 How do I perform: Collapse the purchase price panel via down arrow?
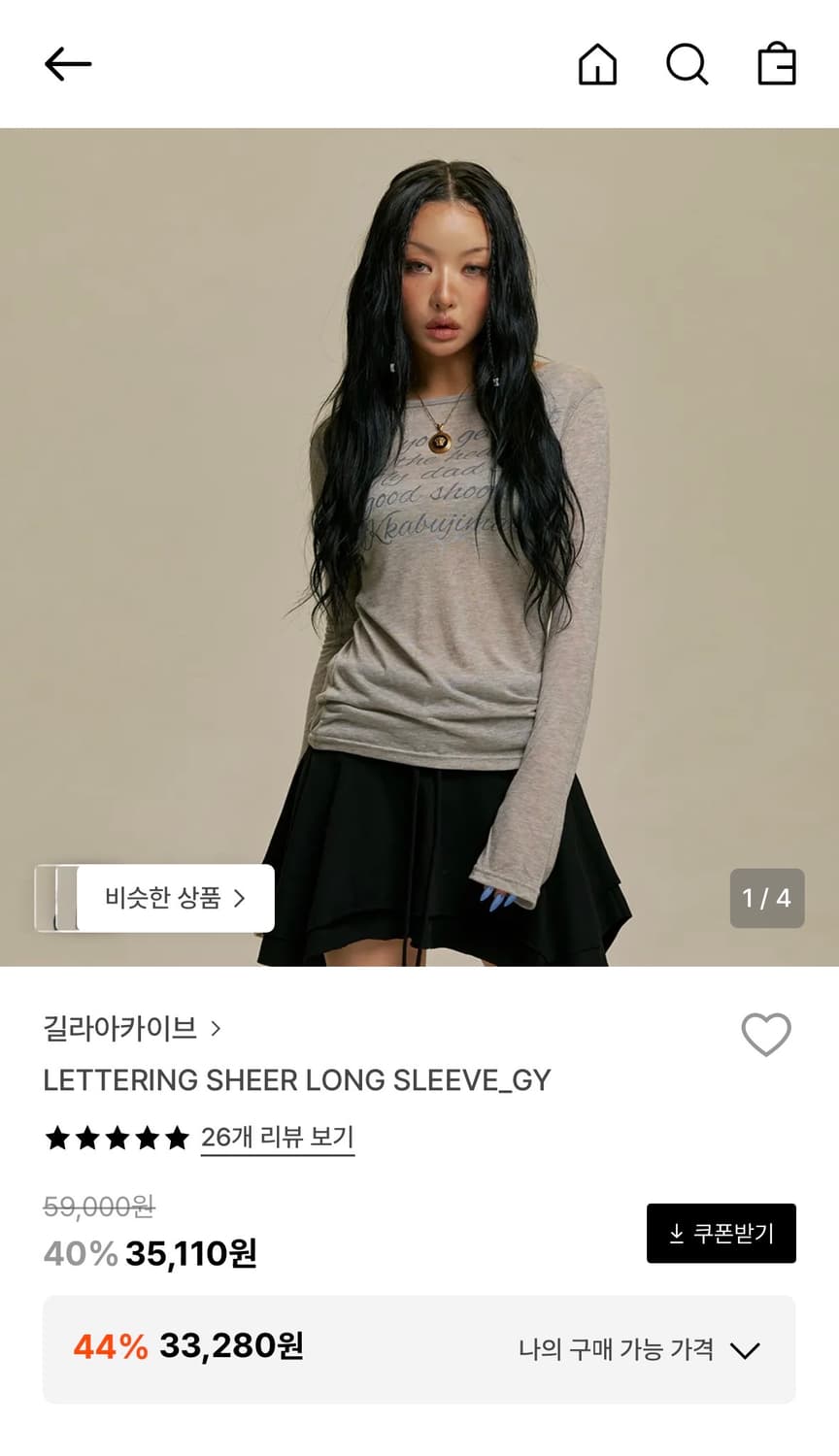745,1349
